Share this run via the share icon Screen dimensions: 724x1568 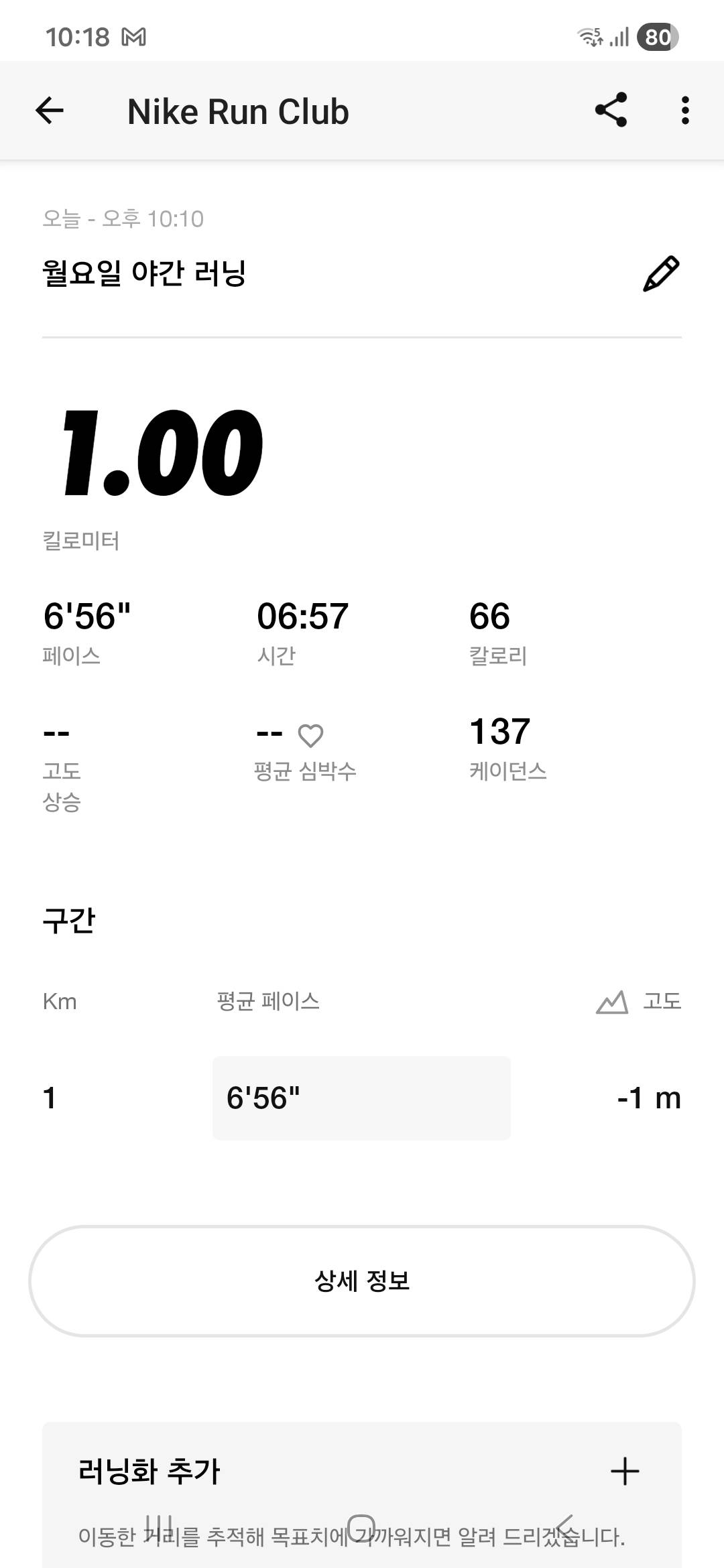(612, 111)
